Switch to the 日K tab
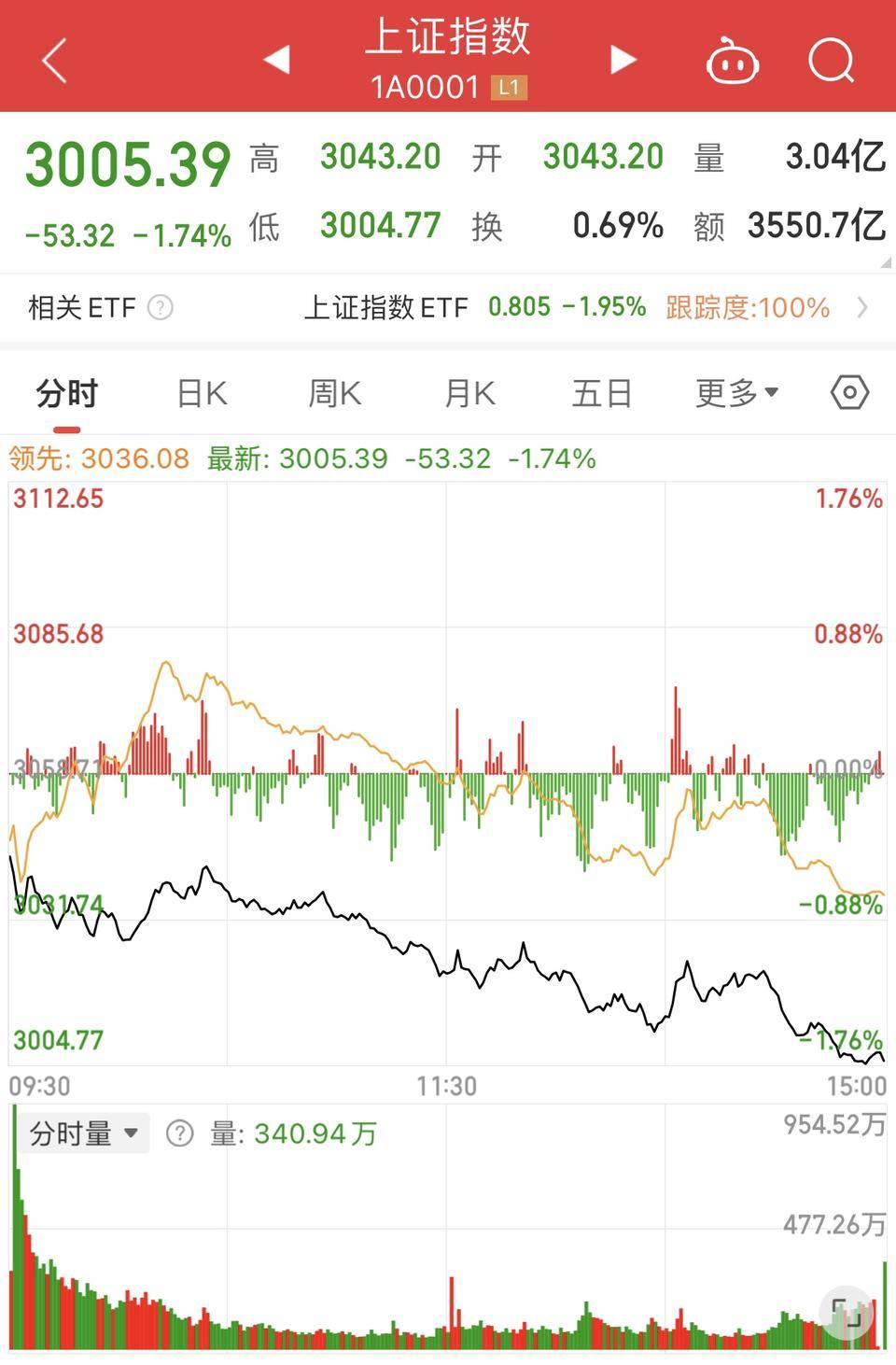 (202, 394)
